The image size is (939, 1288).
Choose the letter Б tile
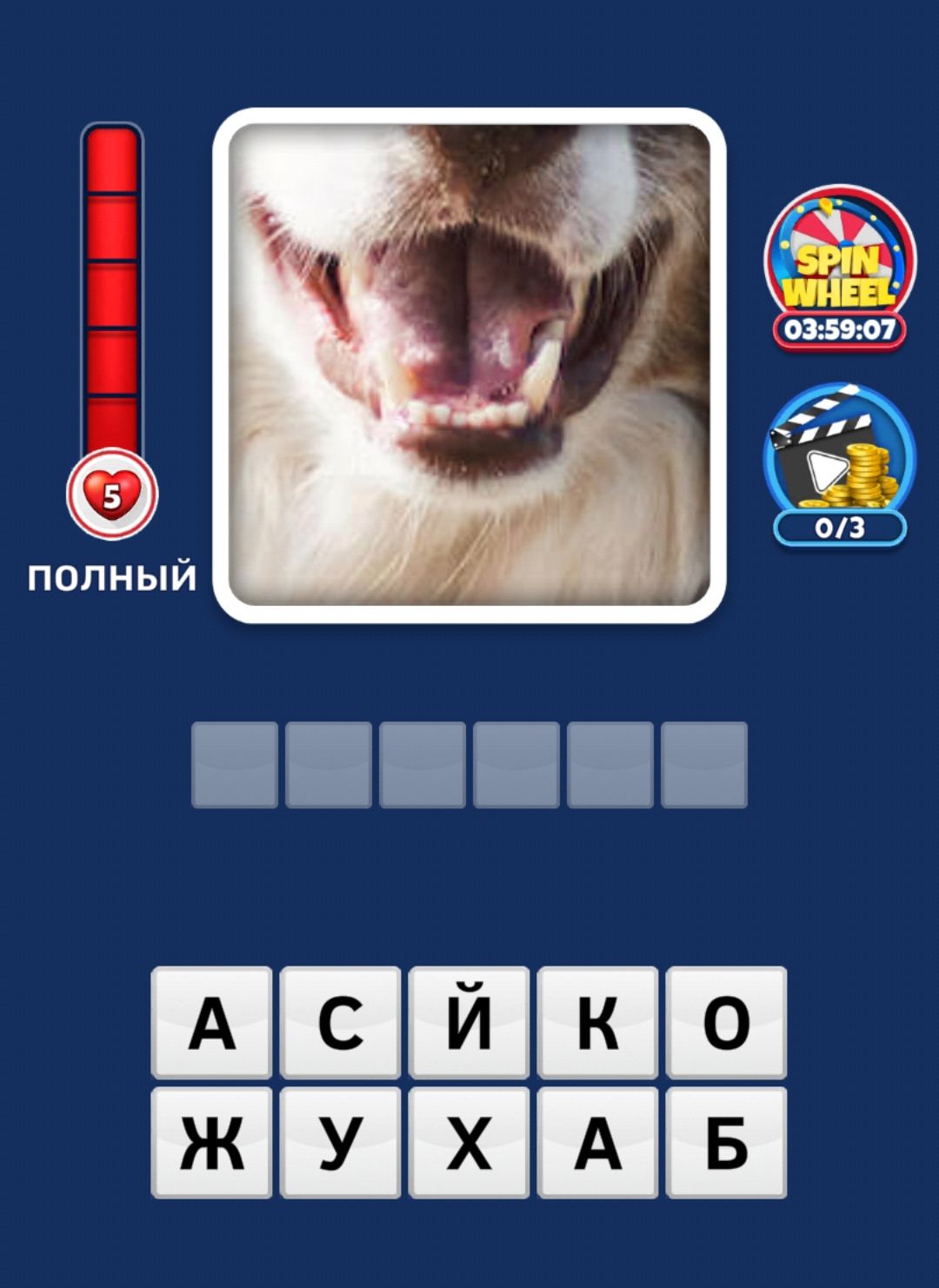point(726,1143)
